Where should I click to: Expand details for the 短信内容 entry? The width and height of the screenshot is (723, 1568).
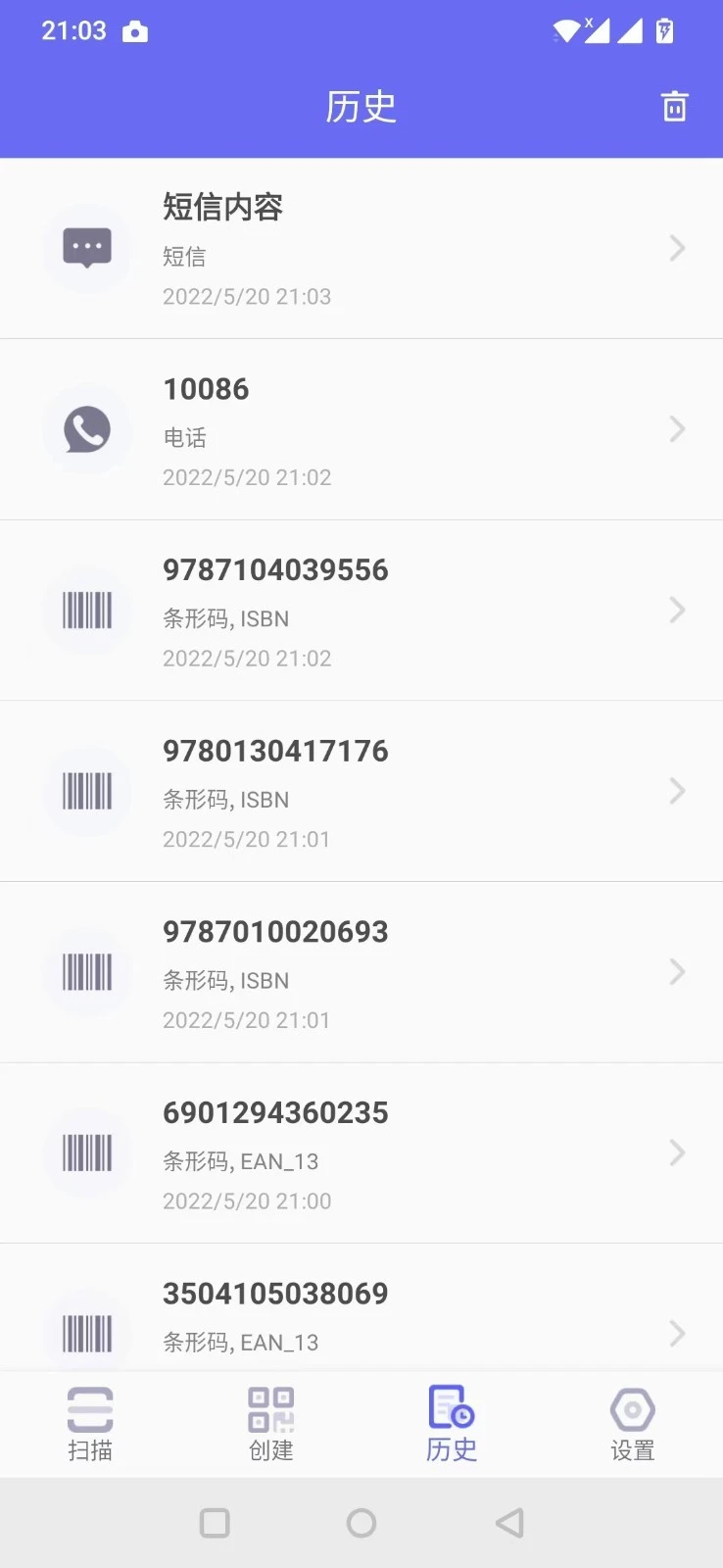(677, 247)
